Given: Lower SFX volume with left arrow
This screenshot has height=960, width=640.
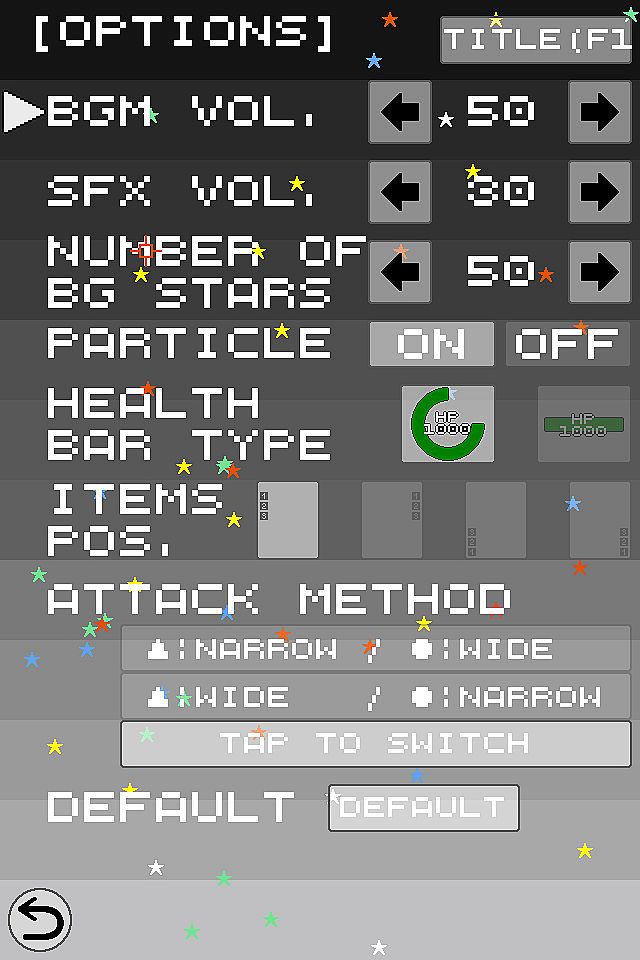Looking at the screenshot, I should tap(400, 192).
